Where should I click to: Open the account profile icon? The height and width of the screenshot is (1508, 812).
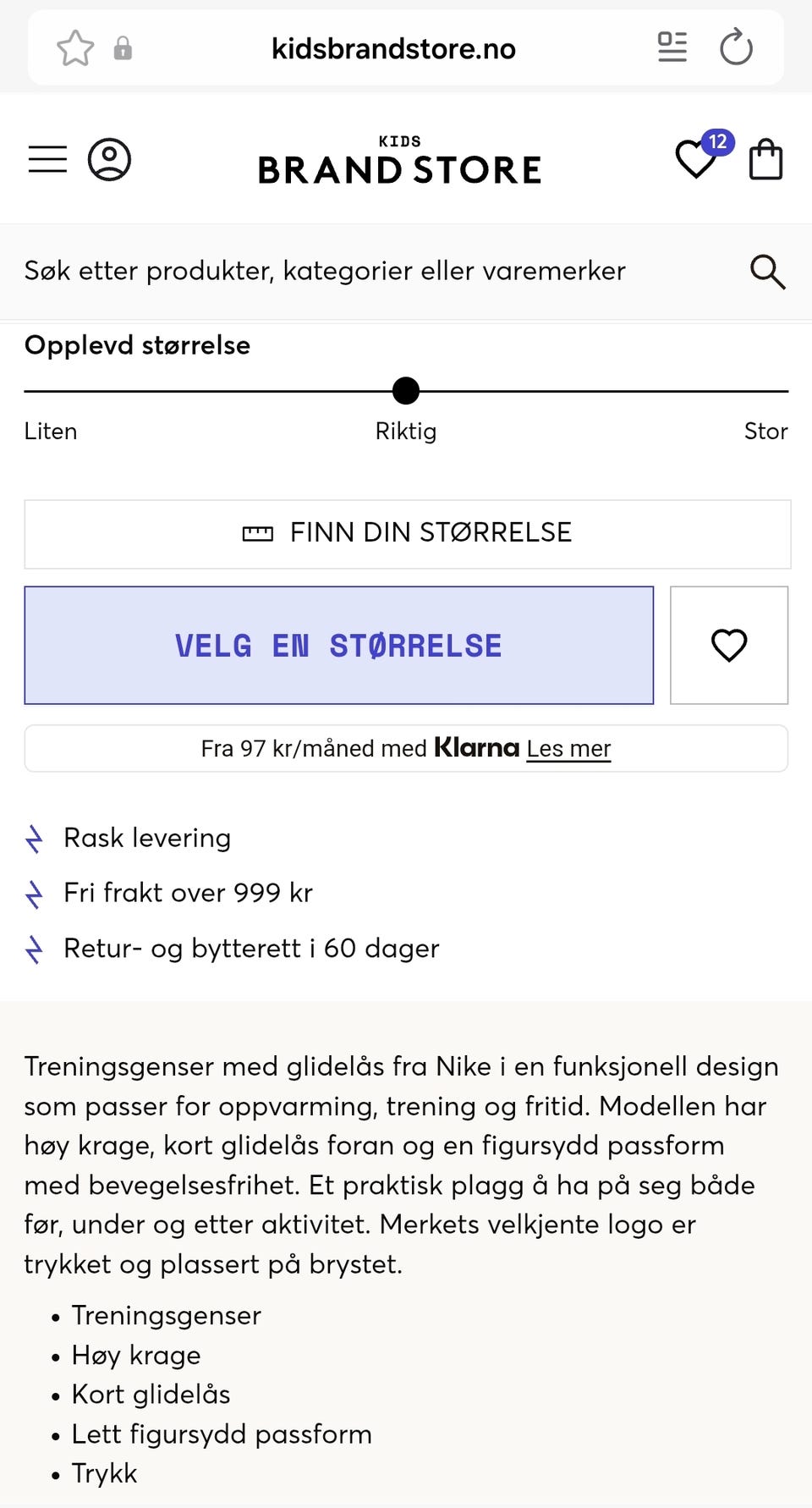(x=109, y=158)
